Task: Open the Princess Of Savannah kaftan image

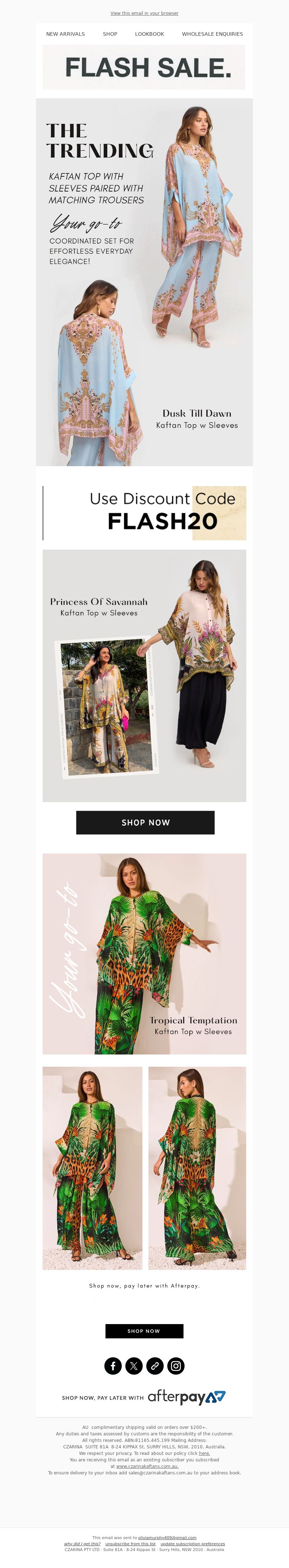Action: click(x=144, y=675)
